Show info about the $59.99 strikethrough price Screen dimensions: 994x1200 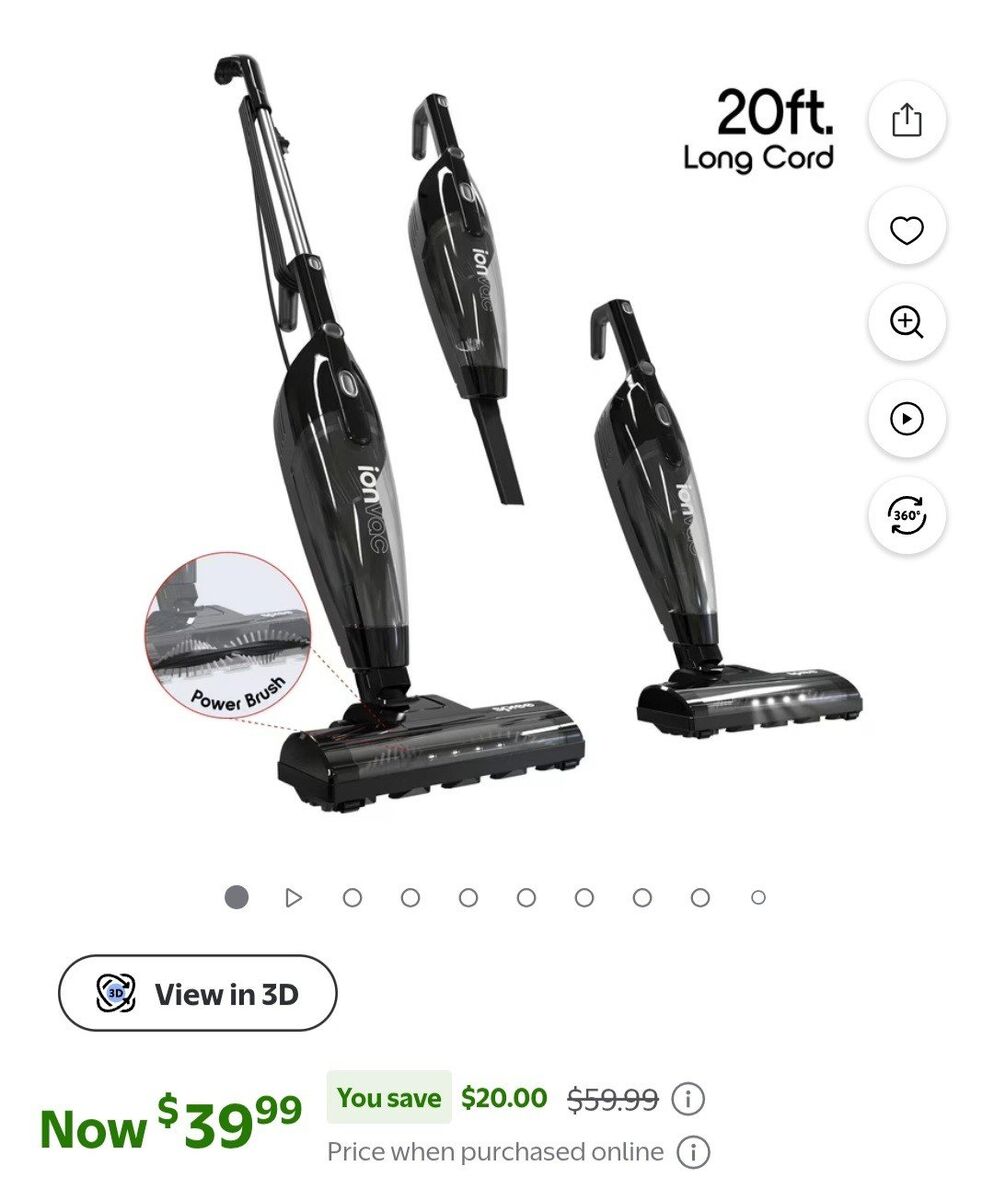coord(688,1100)
